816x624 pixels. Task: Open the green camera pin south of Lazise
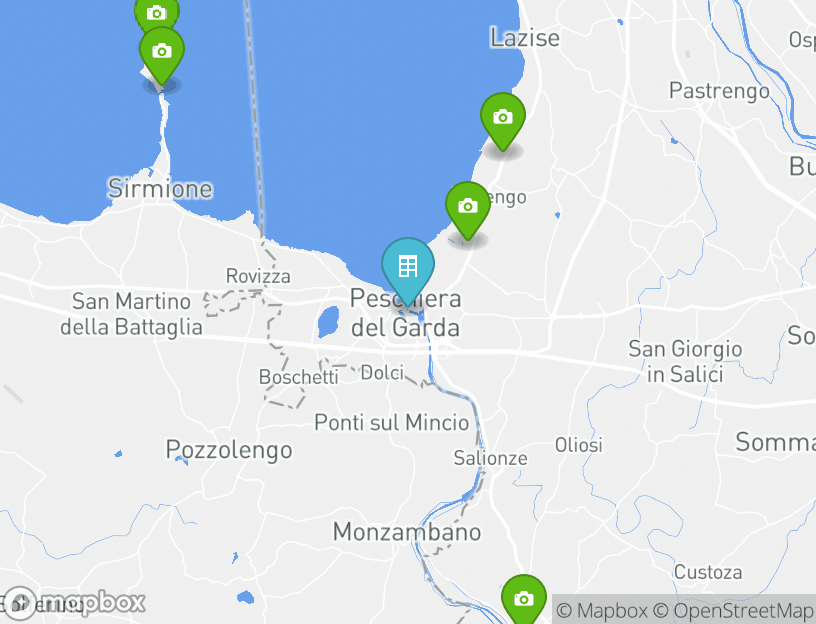click(x=502, y=118)
